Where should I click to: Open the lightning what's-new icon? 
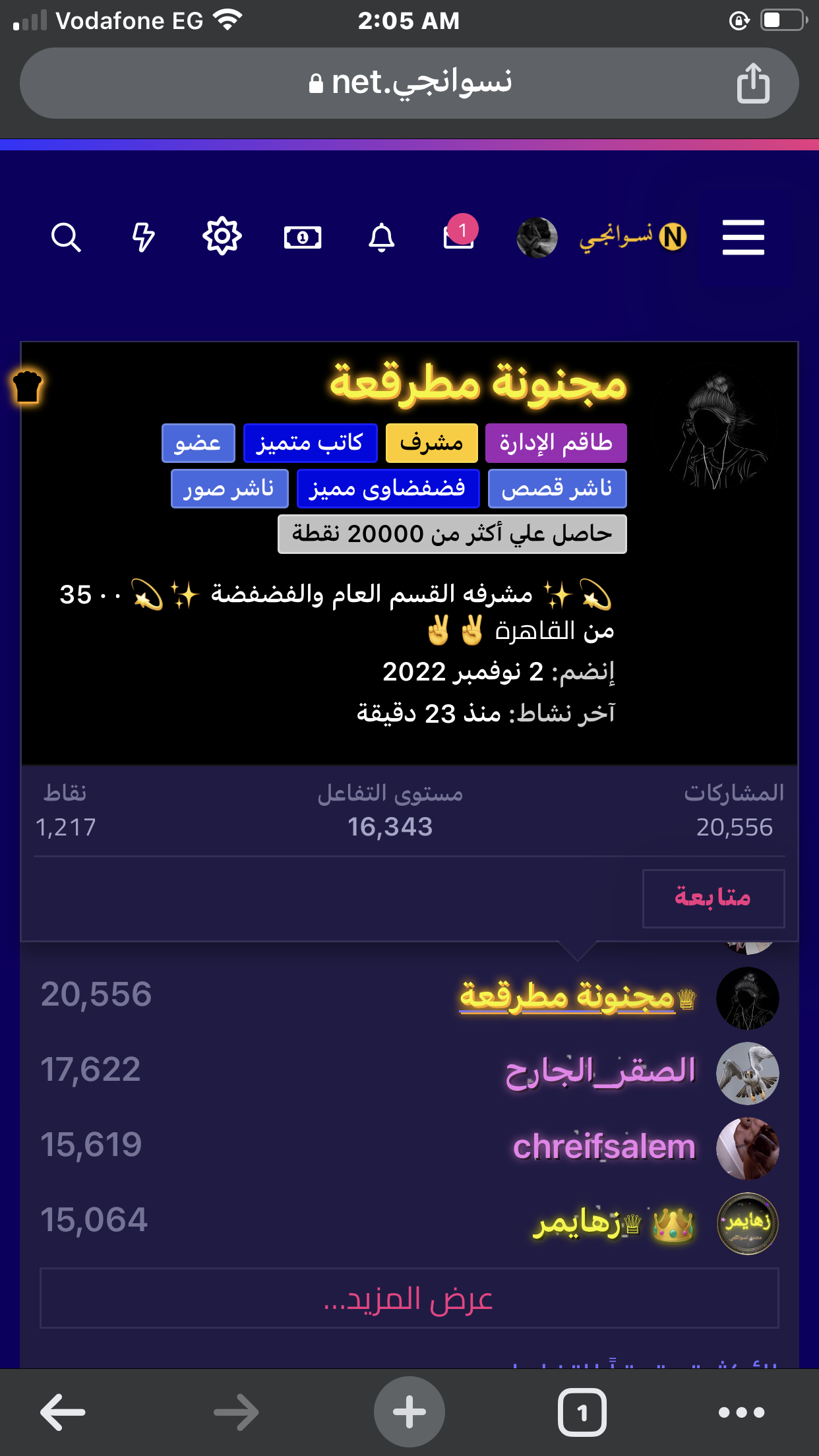tap(143, 237)
